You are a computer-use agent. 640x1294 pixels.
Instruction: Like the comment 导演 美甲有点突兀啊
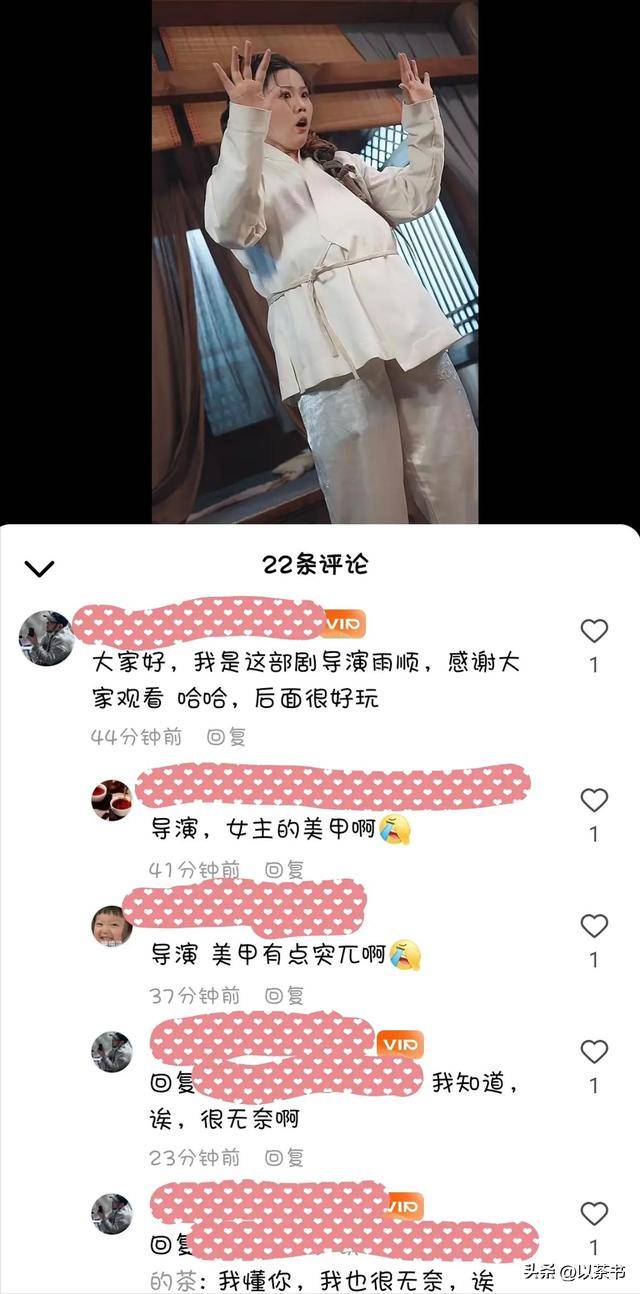pyautogui.click(x=594, y=926)
